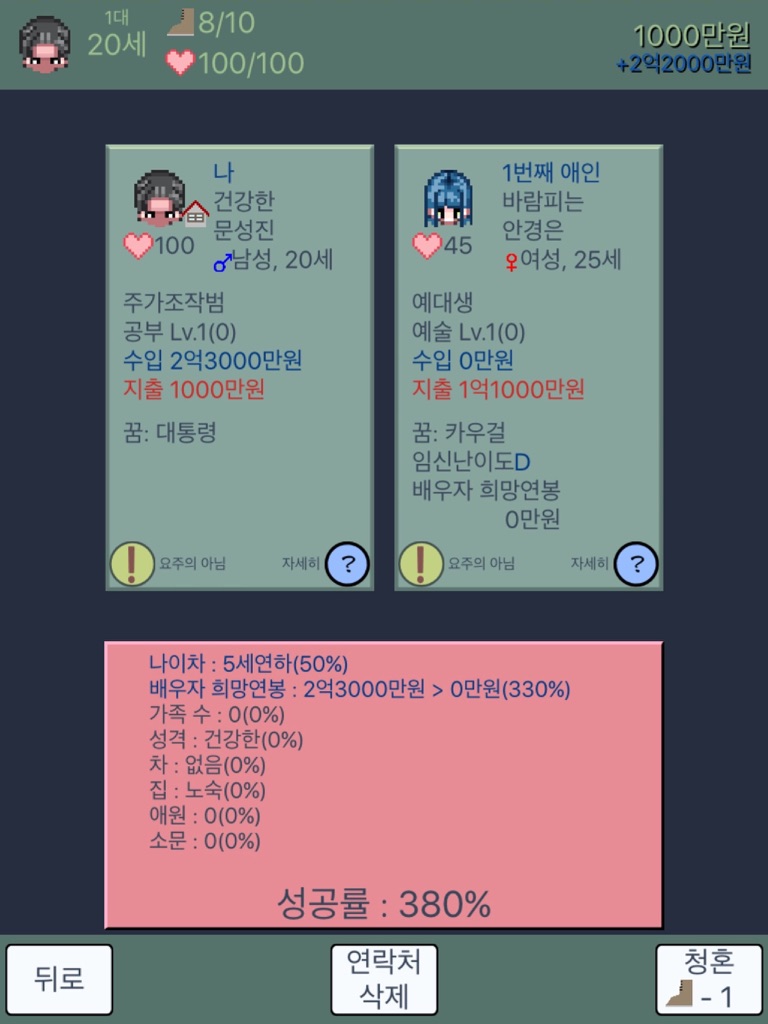Open 자세히 details on 1번째 애인 card
The image size is (768, 1024).
coord(636,564)
